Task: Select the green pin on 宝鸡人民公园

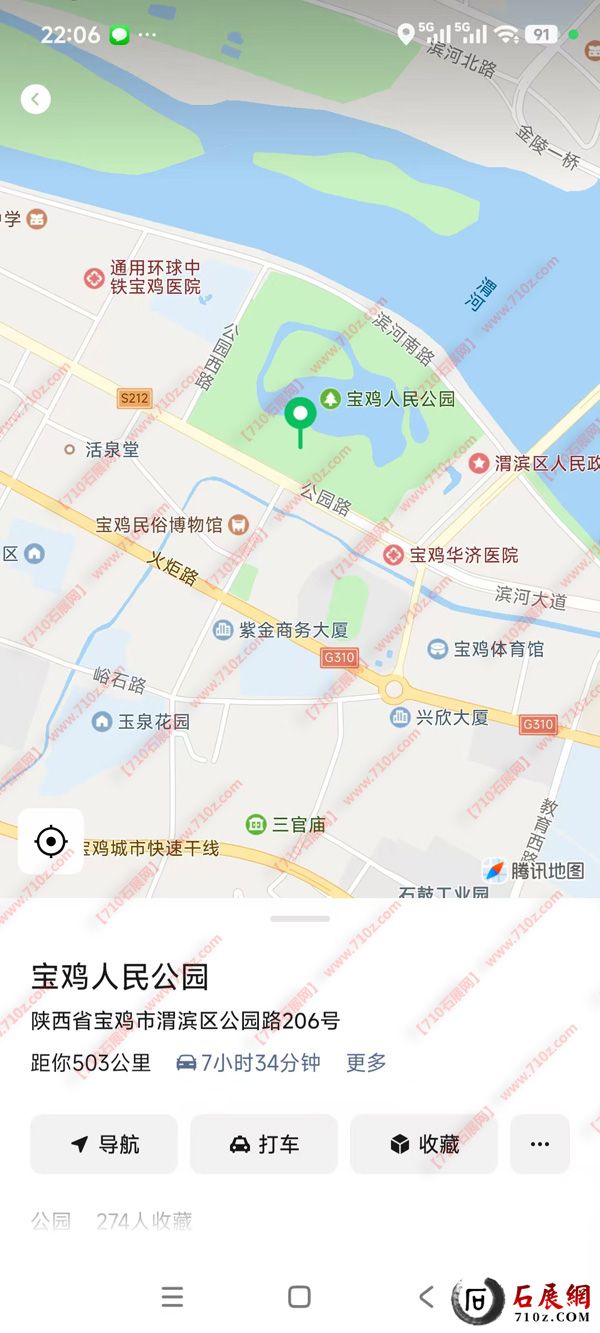Action: pos(299,415)
